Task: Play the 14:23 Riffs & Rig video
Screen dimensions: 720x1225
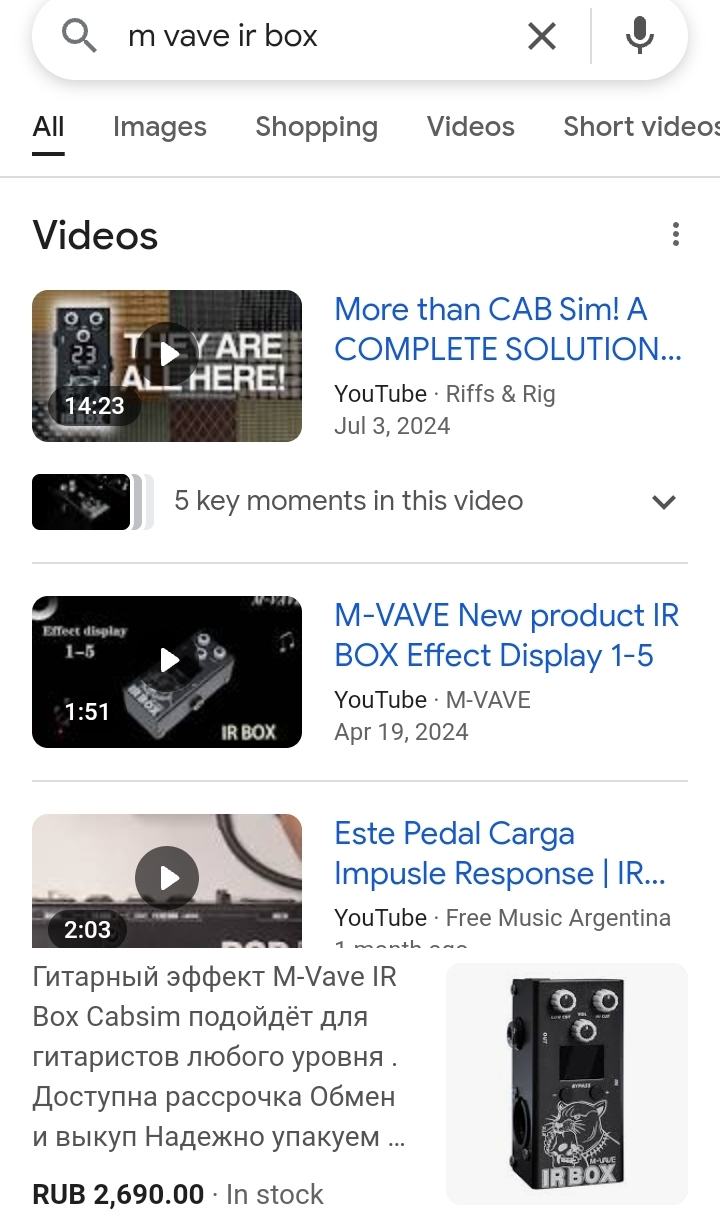Action: (x=167, y=366)
